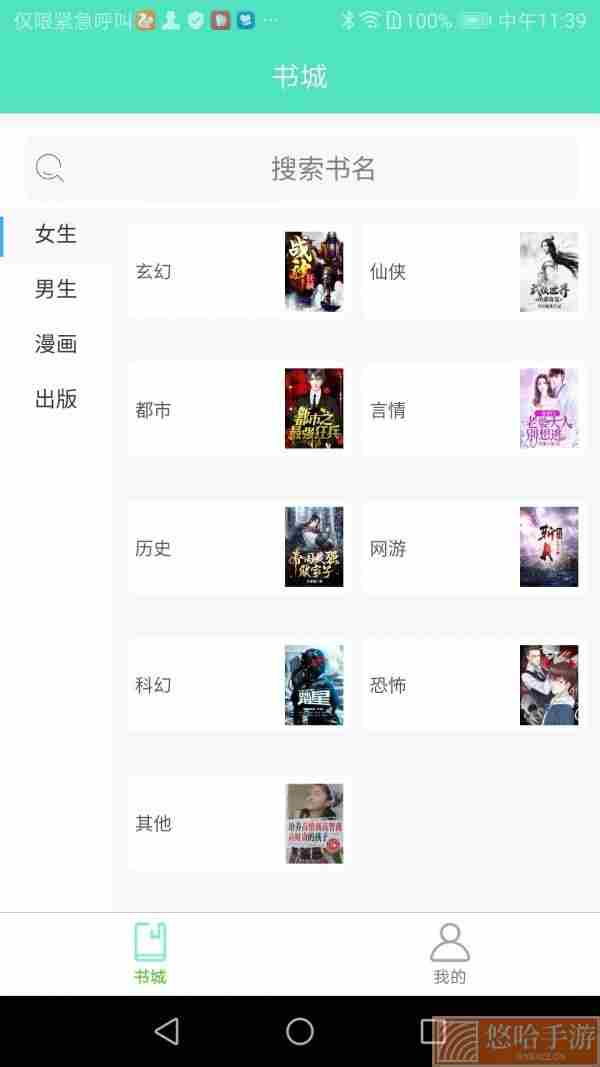Open the 历史 genre card
The image size is (600, 1067).
coord(239,548)
